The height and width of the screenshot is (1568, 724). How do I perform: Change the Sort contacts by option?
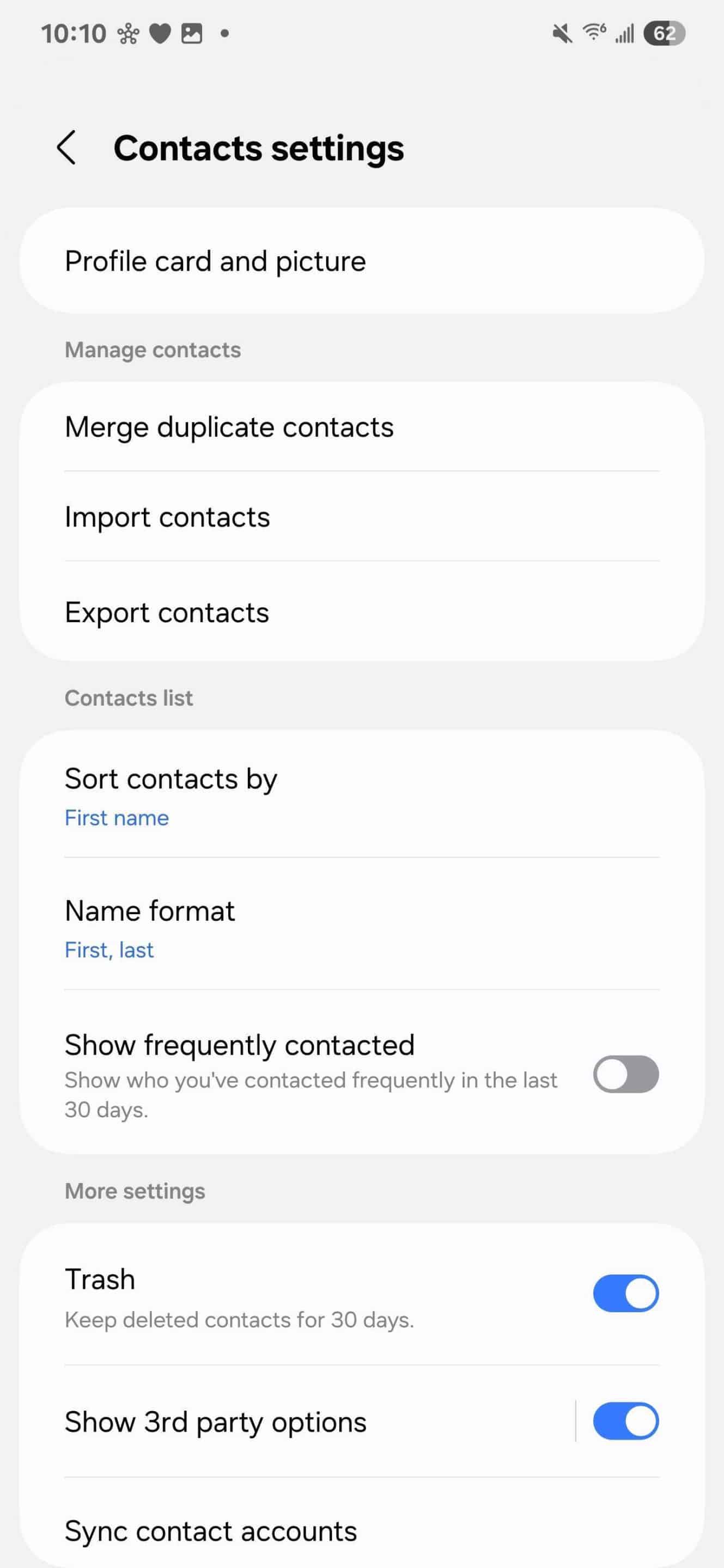point(362,796)
